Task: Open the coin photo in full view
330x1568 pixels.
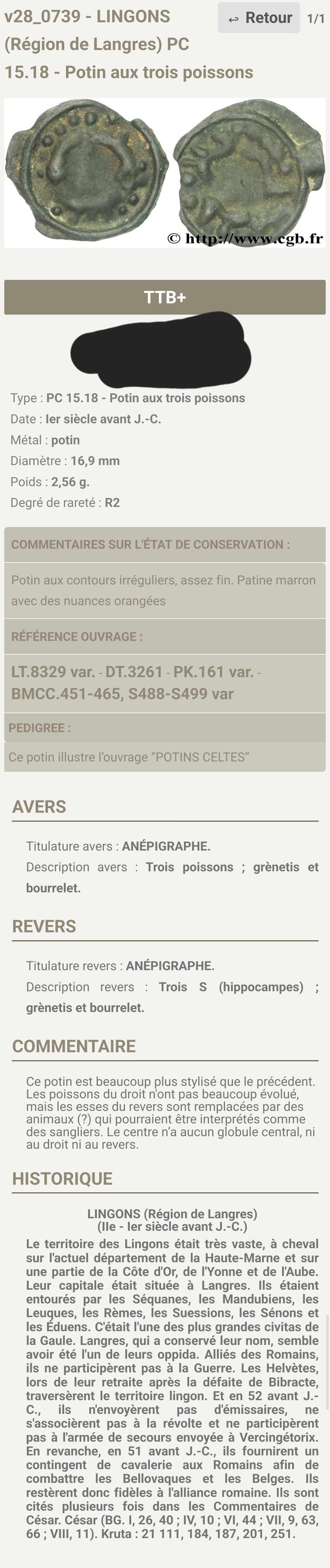Action: point(165,173)
